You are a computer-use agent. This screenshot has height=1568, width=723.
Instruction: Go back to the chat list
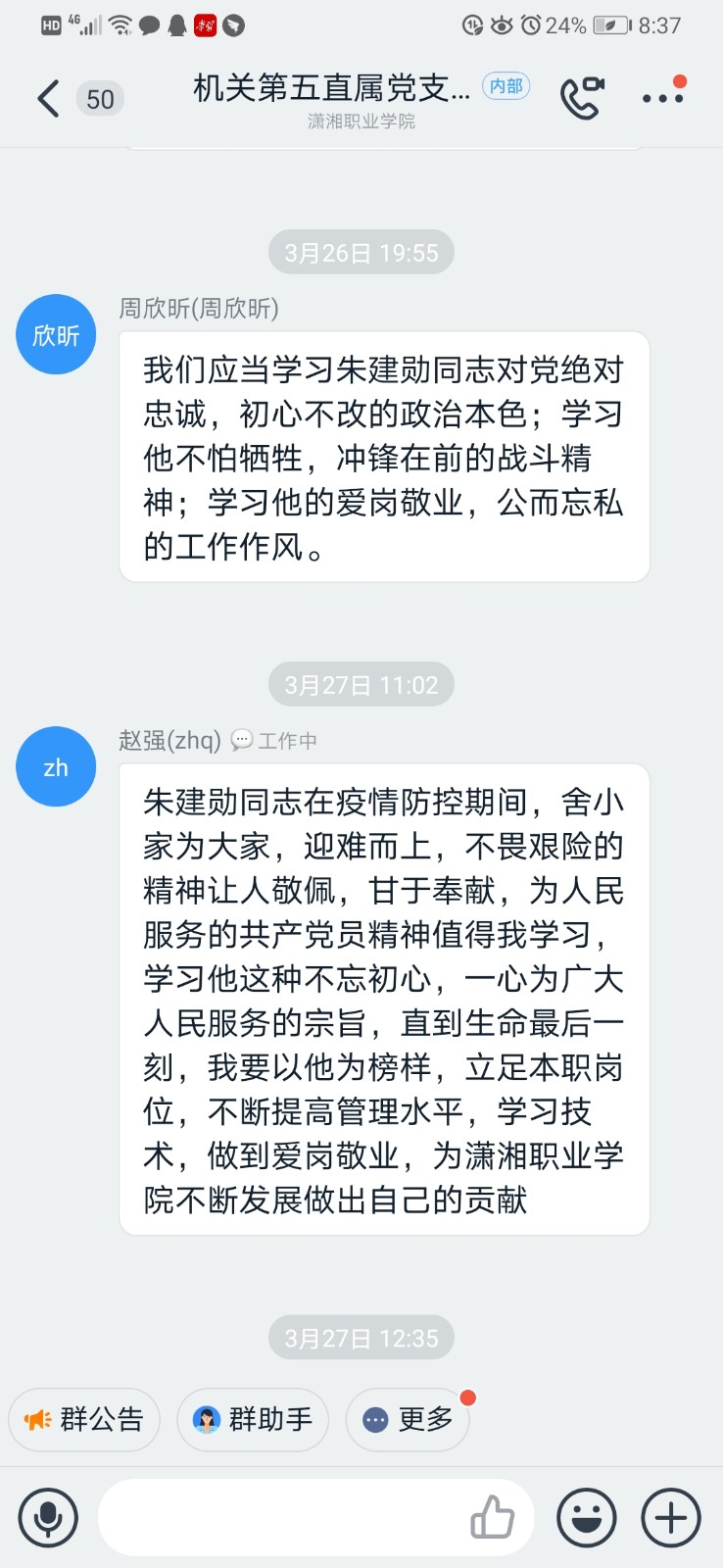[x=48, y=99]
